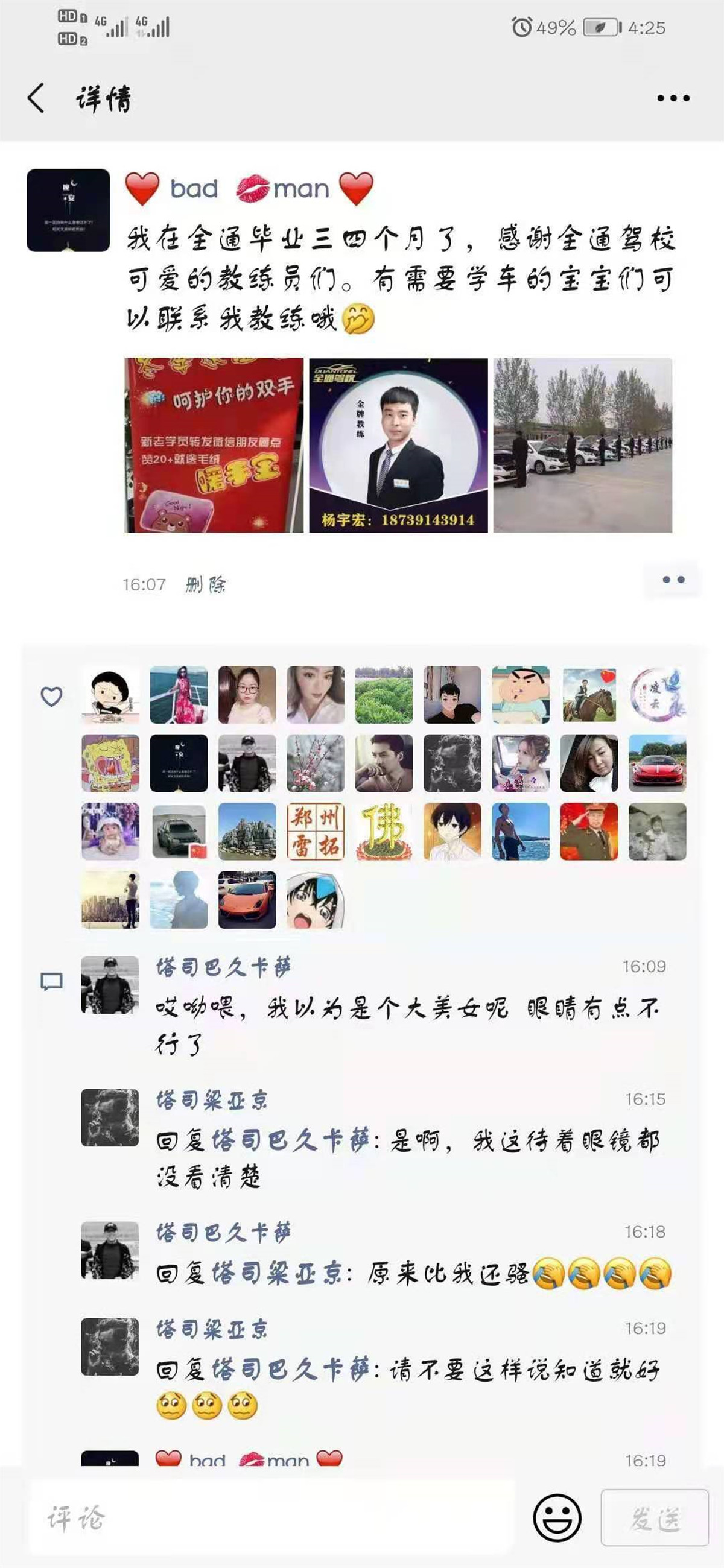The image size is (724, 1568).
Task: Open the 郑州雷拓 liker's avatar
Action: pyautogui.click(x=316, y=831)
